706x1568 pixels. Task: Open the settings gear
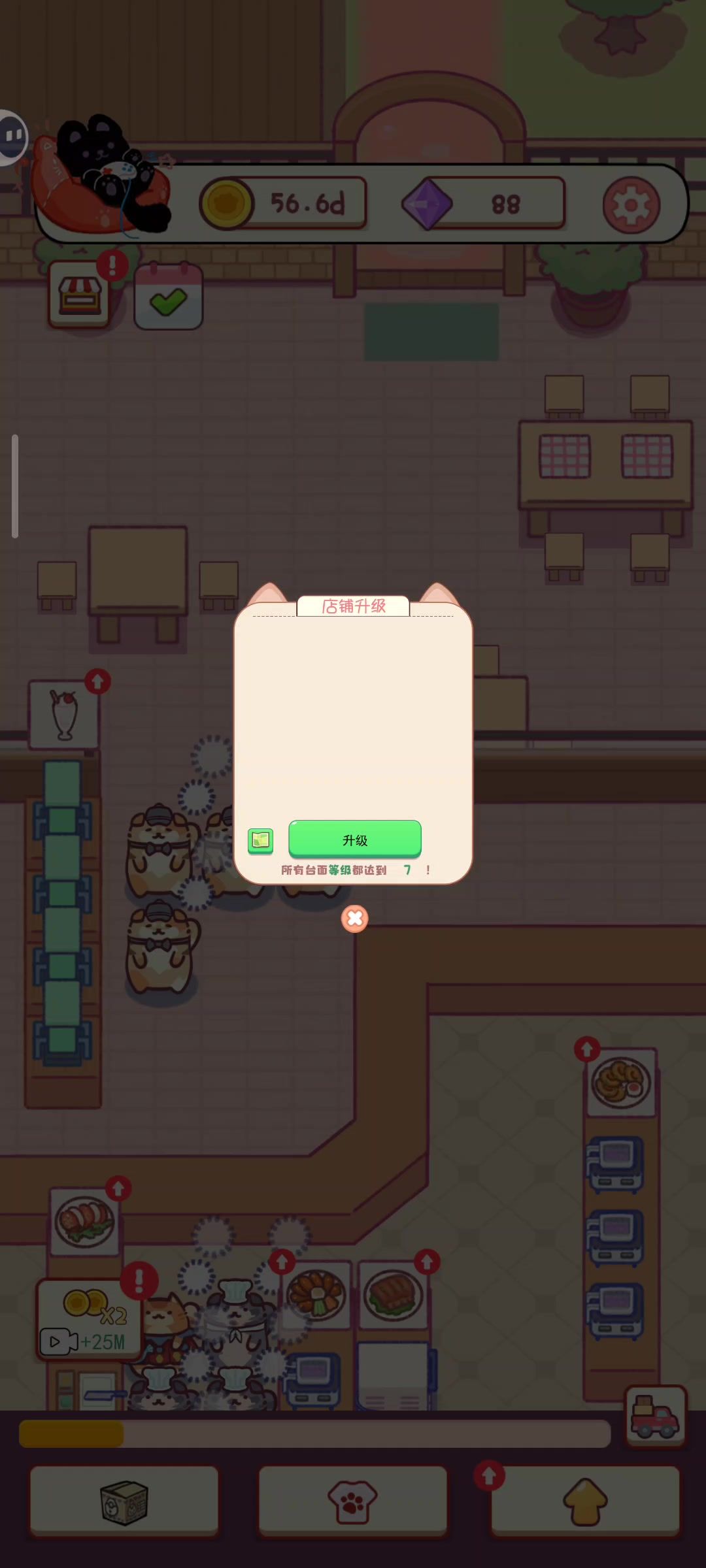(x=631, y=204)
